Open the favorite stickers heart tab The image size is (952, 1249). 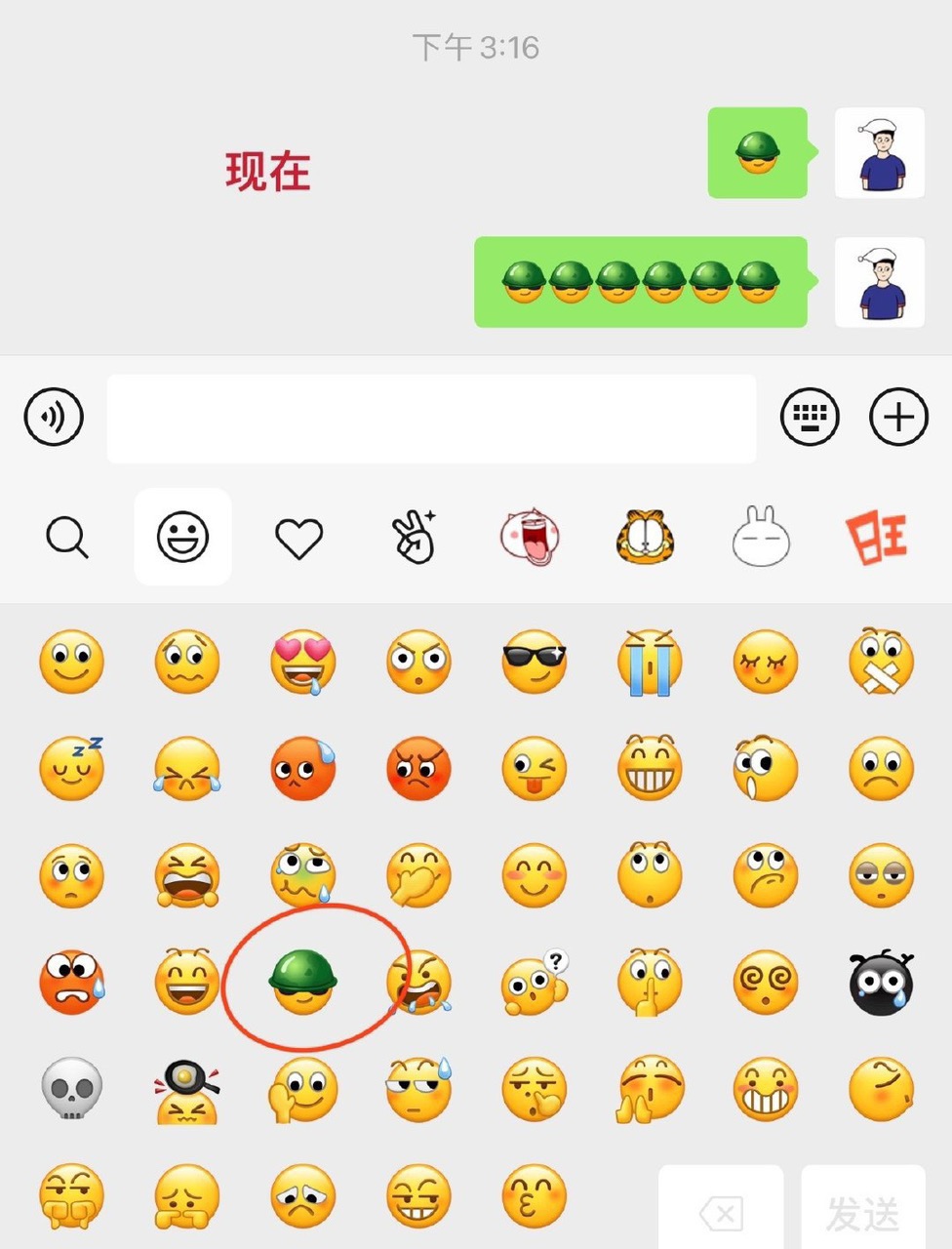coord(298,538)
